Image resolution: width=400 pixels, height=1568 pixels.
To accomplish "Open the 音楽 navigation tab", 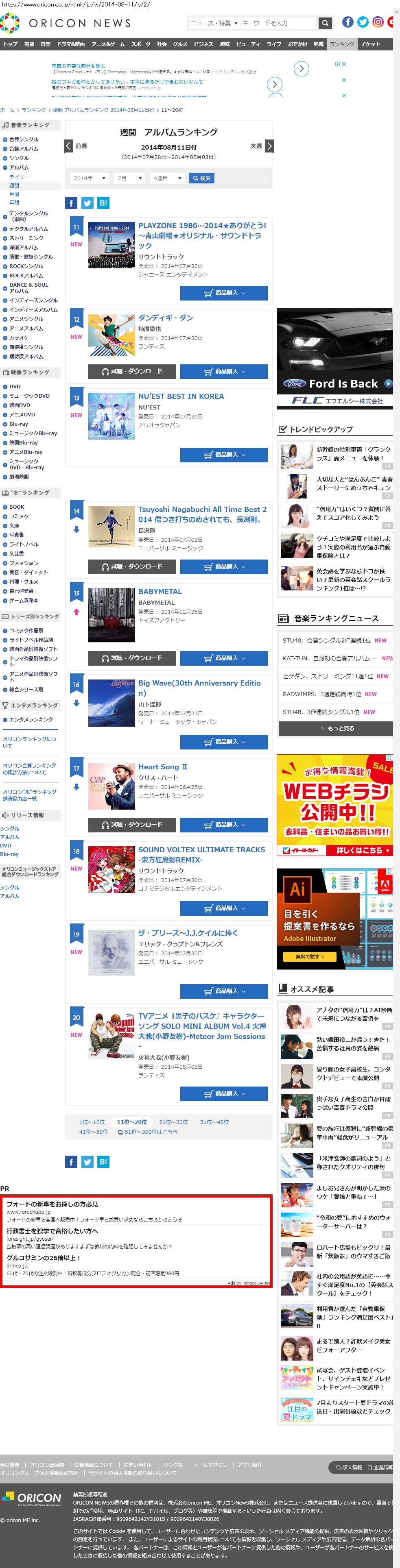I will click(x=46, y=44).
